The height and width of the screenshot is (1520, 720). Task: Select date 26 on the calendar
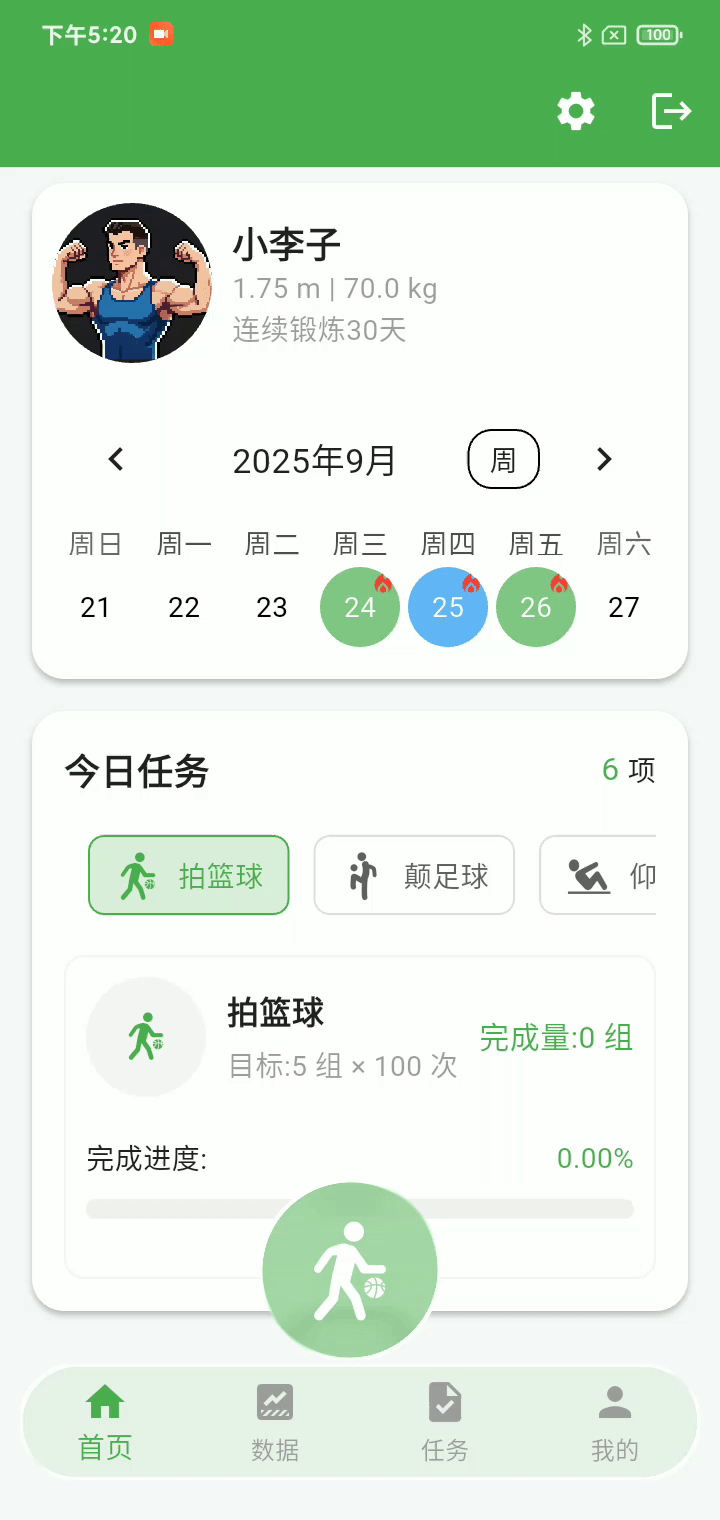pos(536,607)
